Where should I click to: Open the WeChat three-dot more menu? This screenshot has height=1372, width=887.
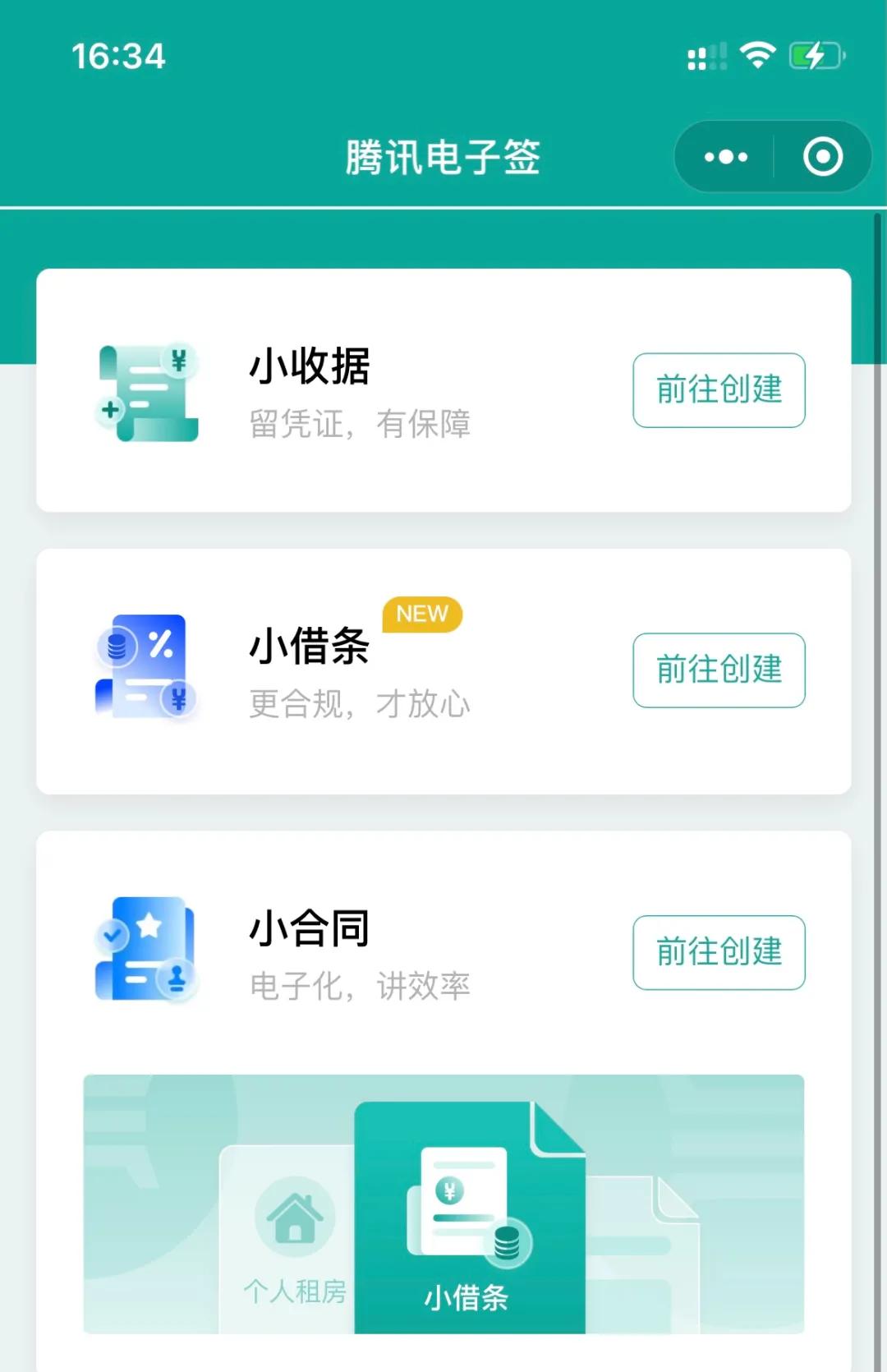coord(723,156)
